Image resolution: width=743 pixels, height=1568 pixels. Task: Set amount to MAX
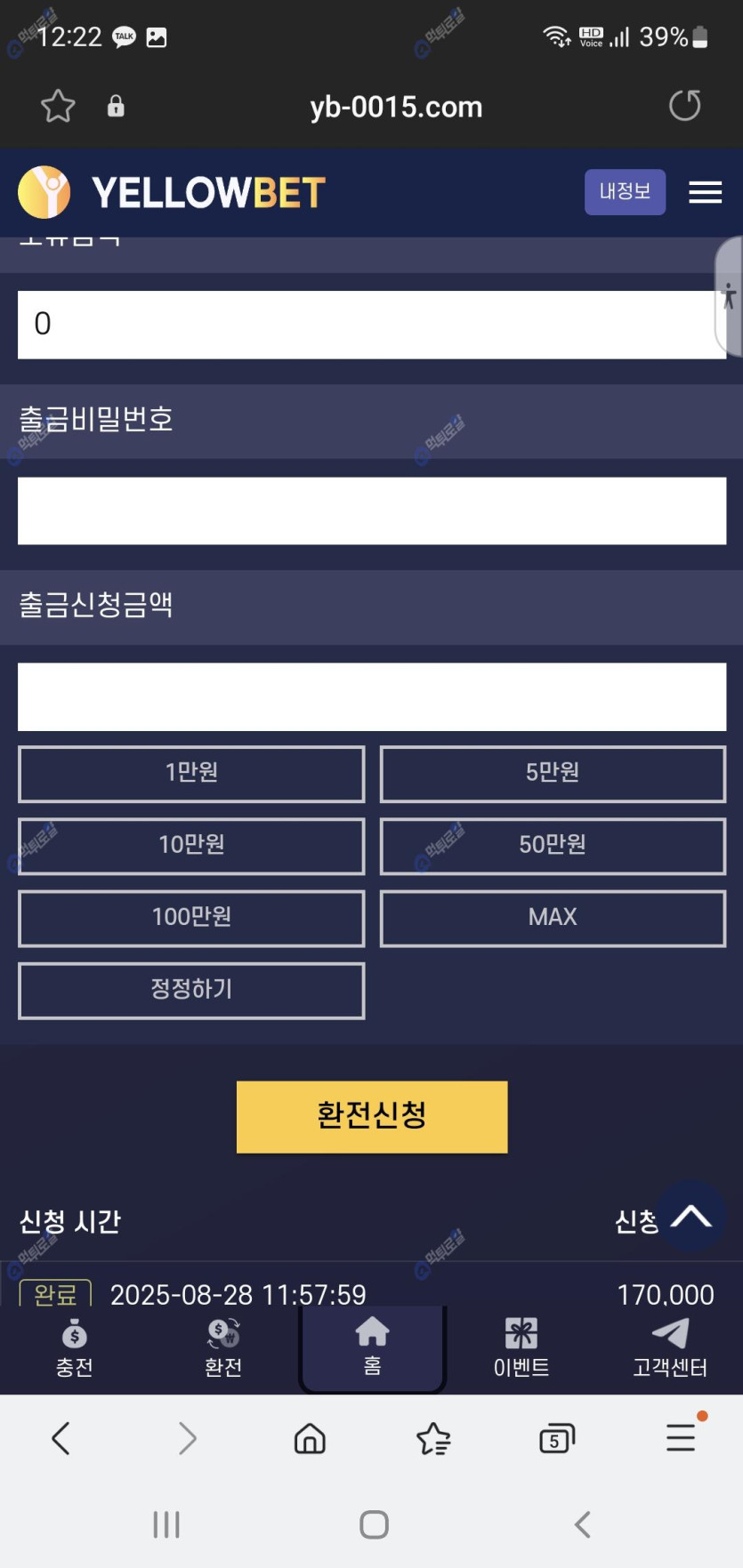553,917
